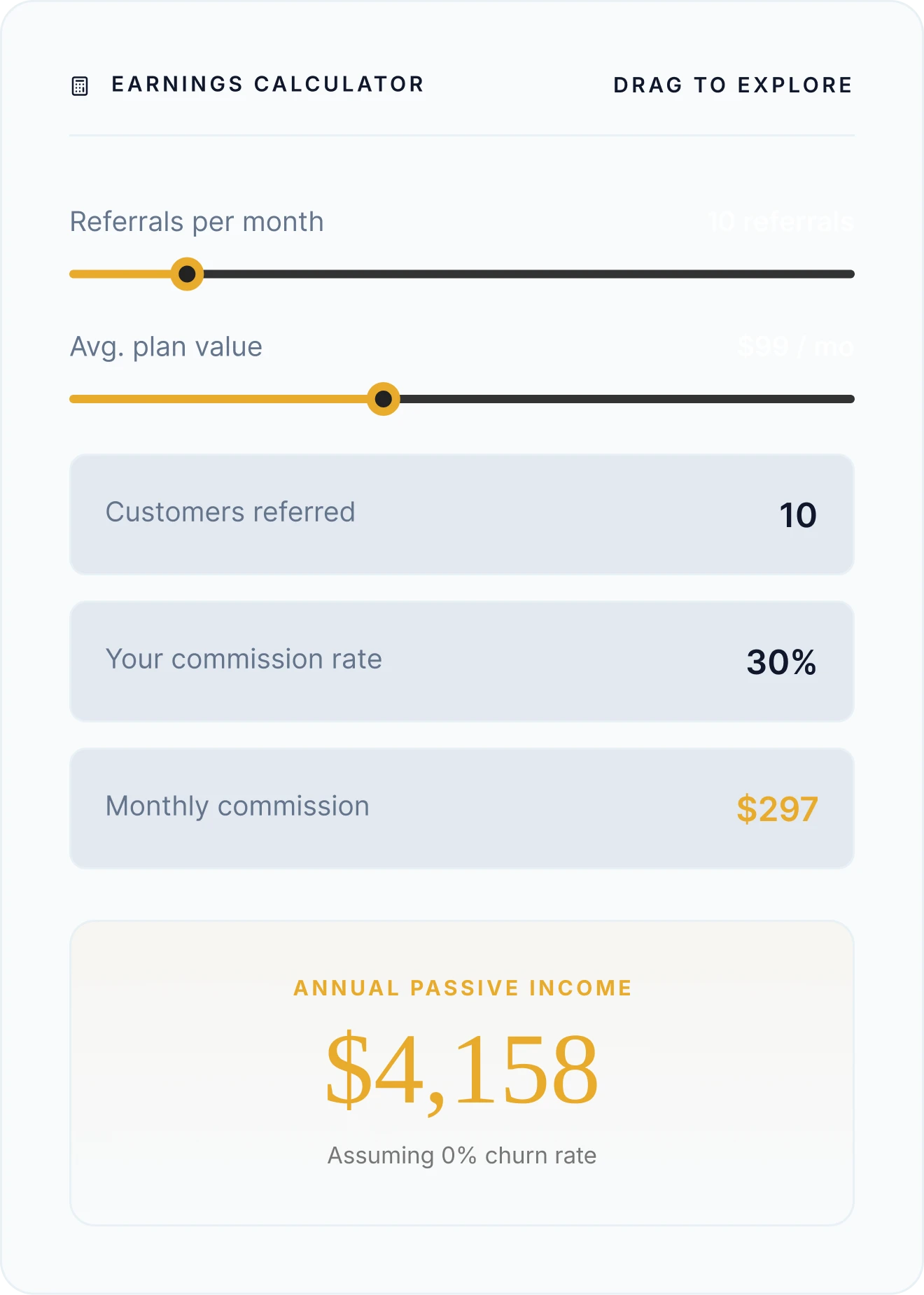Click the calculator icon beside Earnings Calculator

click(x=80, y=85)
